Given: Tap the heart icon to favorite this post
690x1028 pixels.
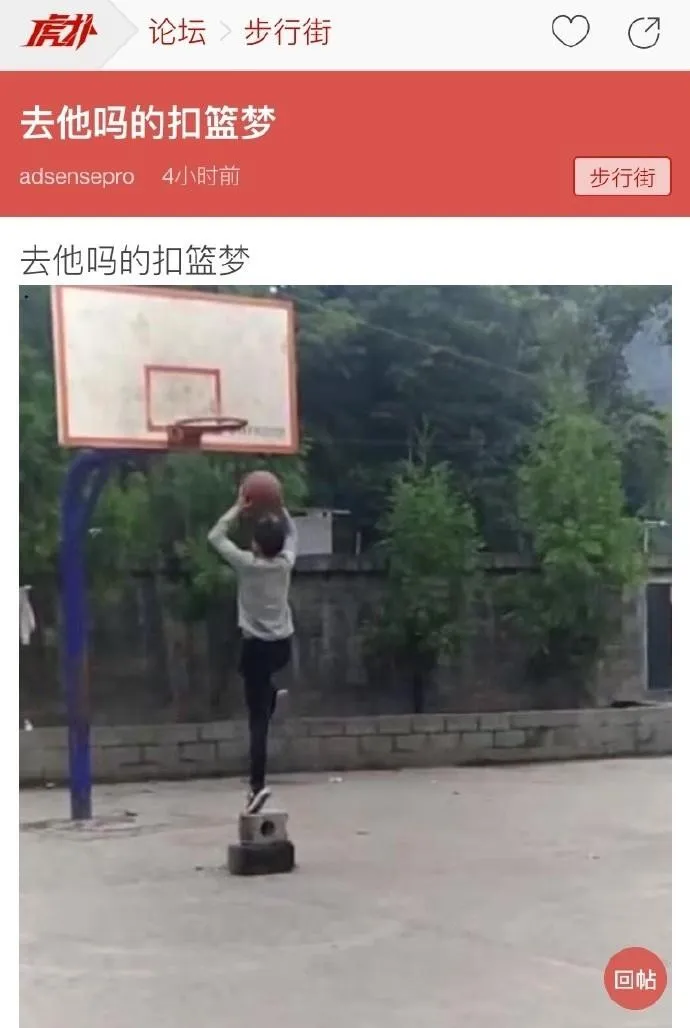Looking at the screenshot, I should (570, 33).
